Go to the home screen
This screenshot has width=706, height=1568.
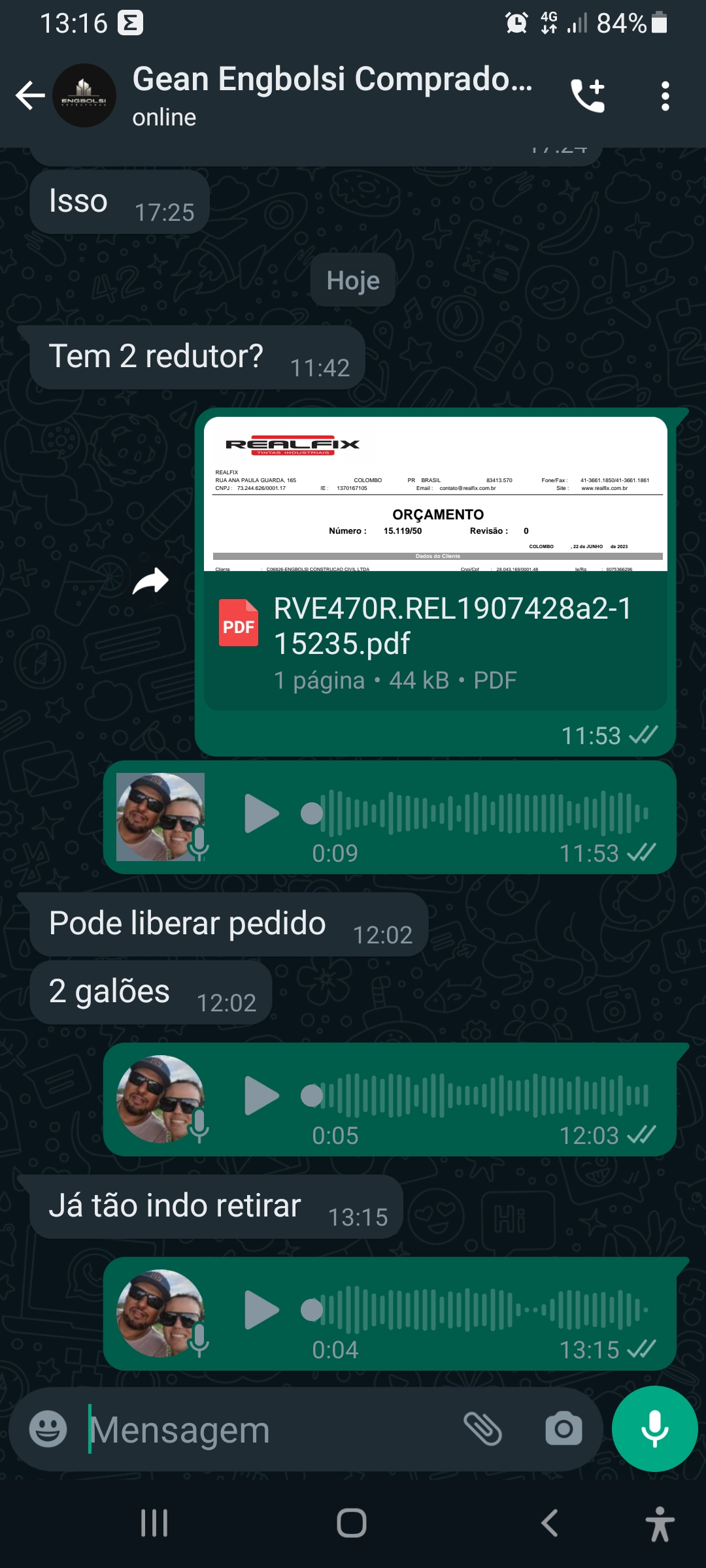(352, 1523)
